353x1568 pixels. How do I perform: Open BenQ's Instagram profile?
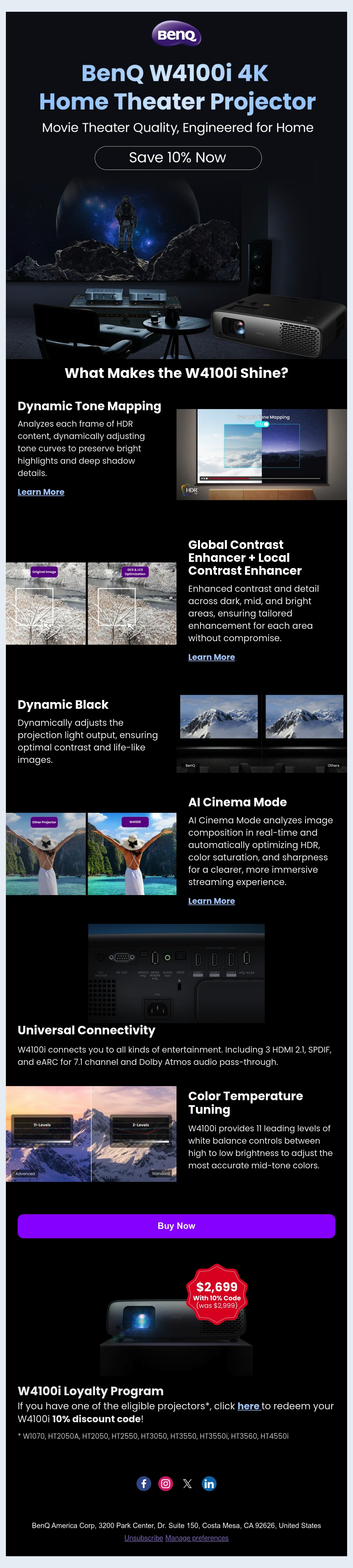(166, 1483)
